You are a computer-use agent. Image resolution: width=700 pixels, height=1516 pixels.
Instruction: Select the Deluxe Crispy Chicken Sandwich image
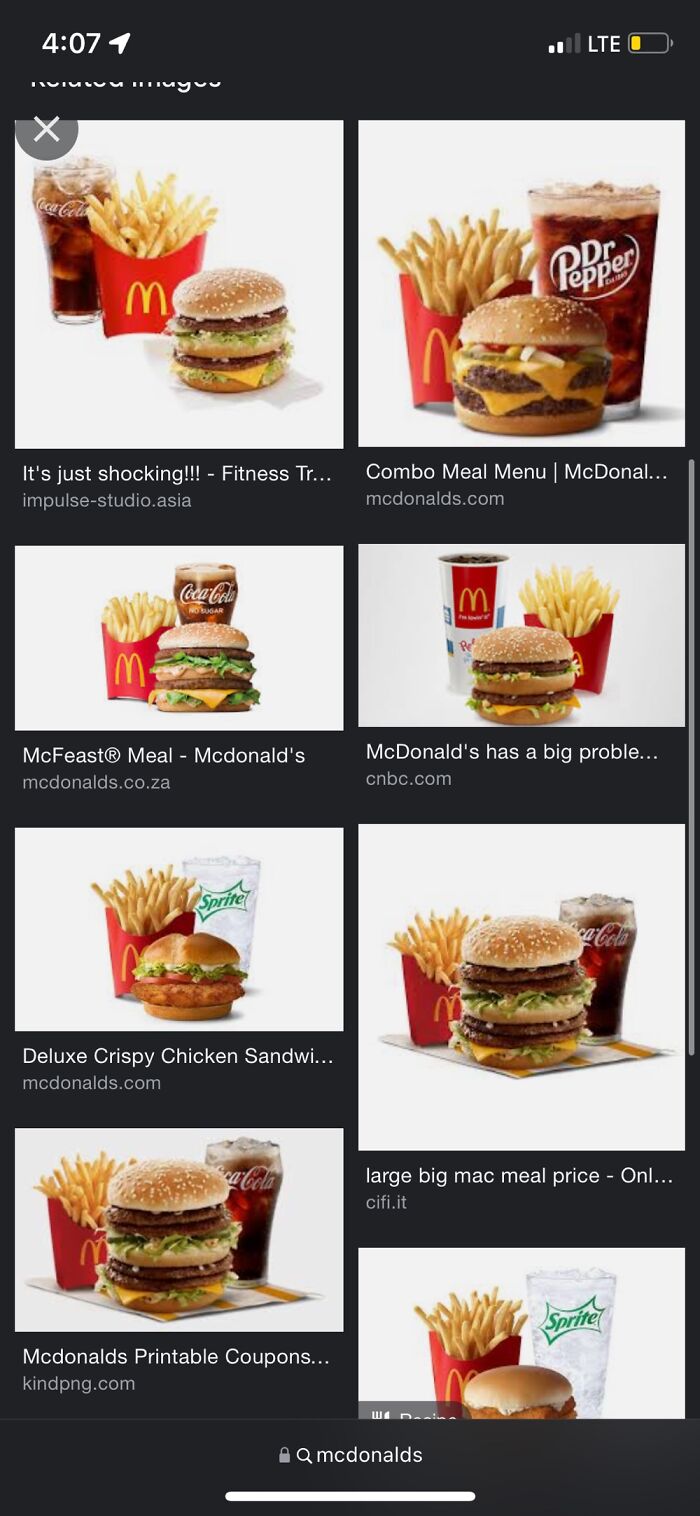(x=179, y=929)
